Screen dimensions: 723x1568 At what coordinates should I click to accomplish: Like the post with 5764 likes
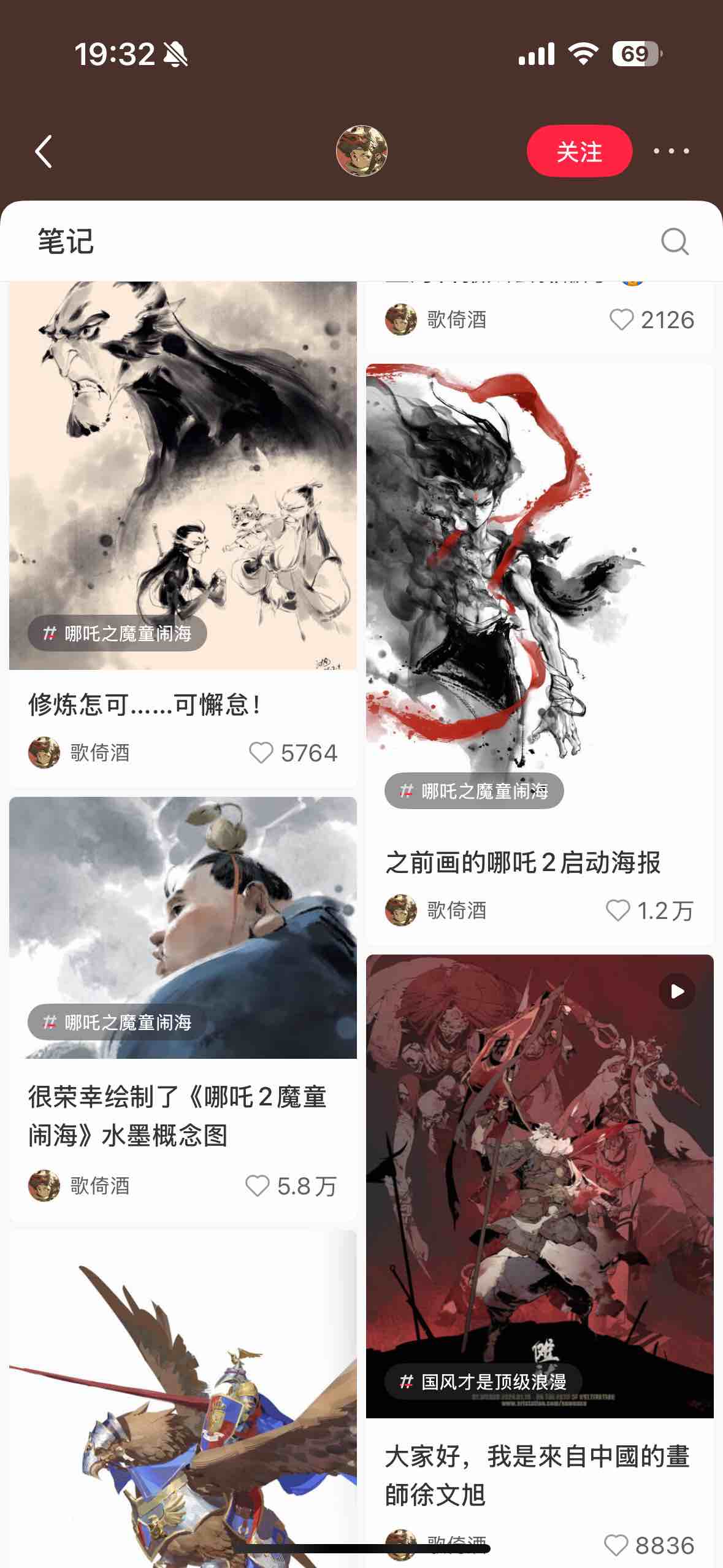click(261, 753)
